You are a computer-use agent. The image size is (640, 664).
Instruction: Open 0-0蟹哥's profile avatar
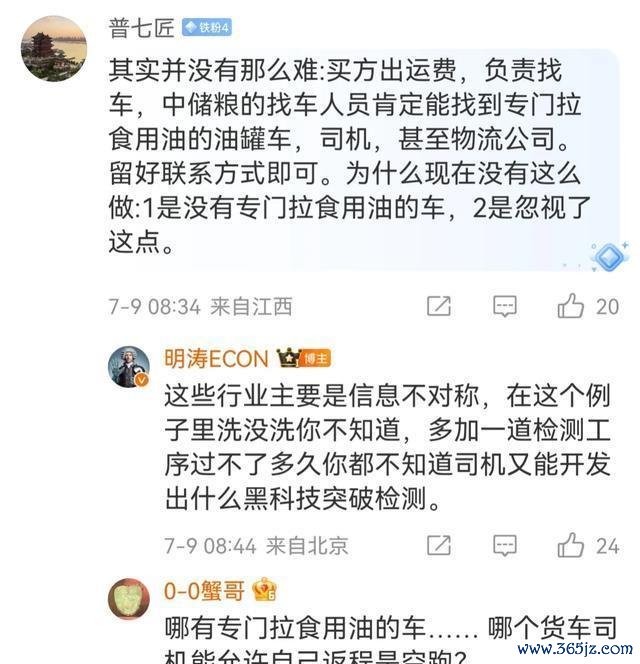coord(129,598)
